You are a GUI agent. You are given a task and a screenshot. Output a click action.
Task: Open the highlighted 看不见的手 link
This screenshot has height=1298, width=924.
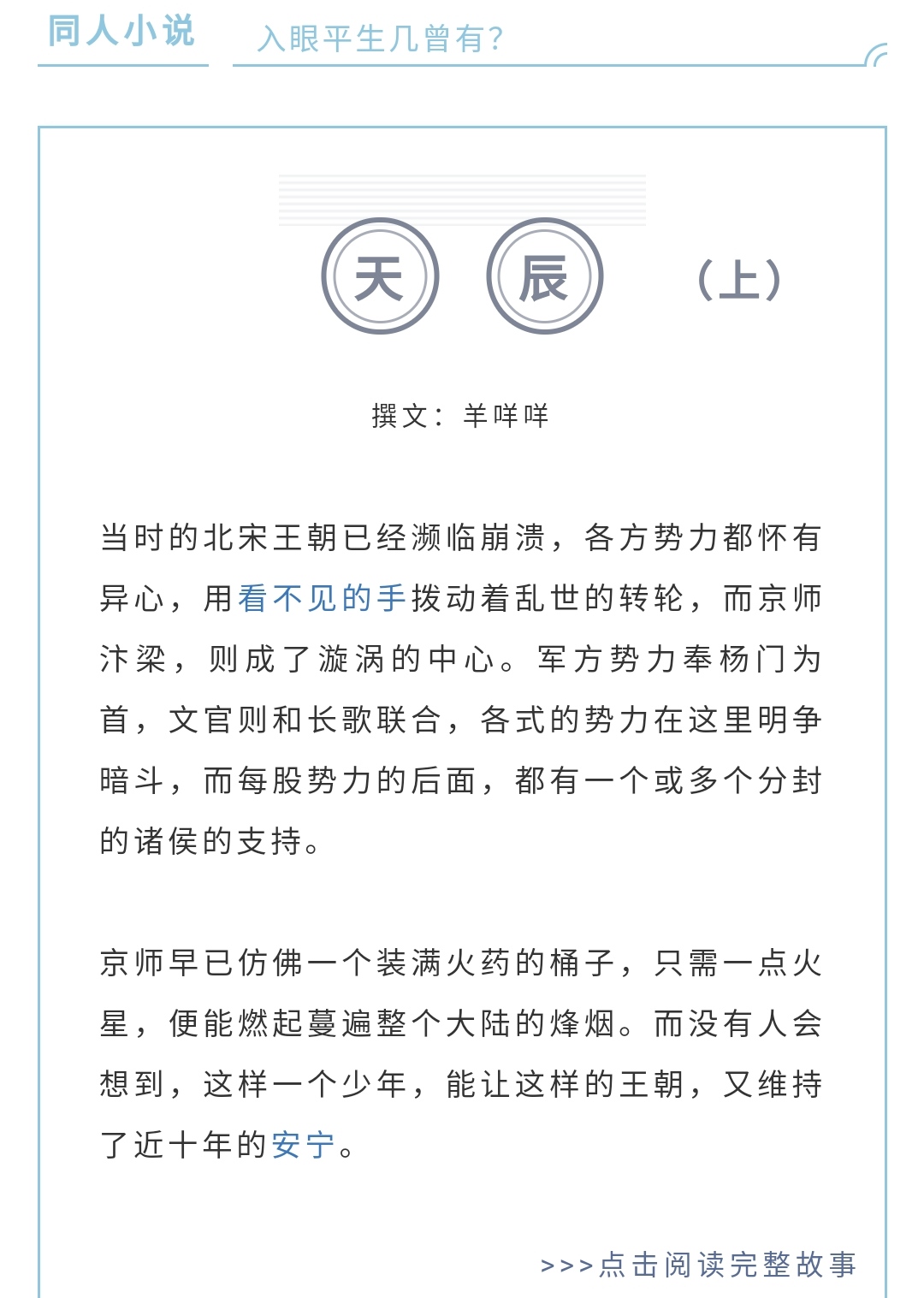point(322,598)
